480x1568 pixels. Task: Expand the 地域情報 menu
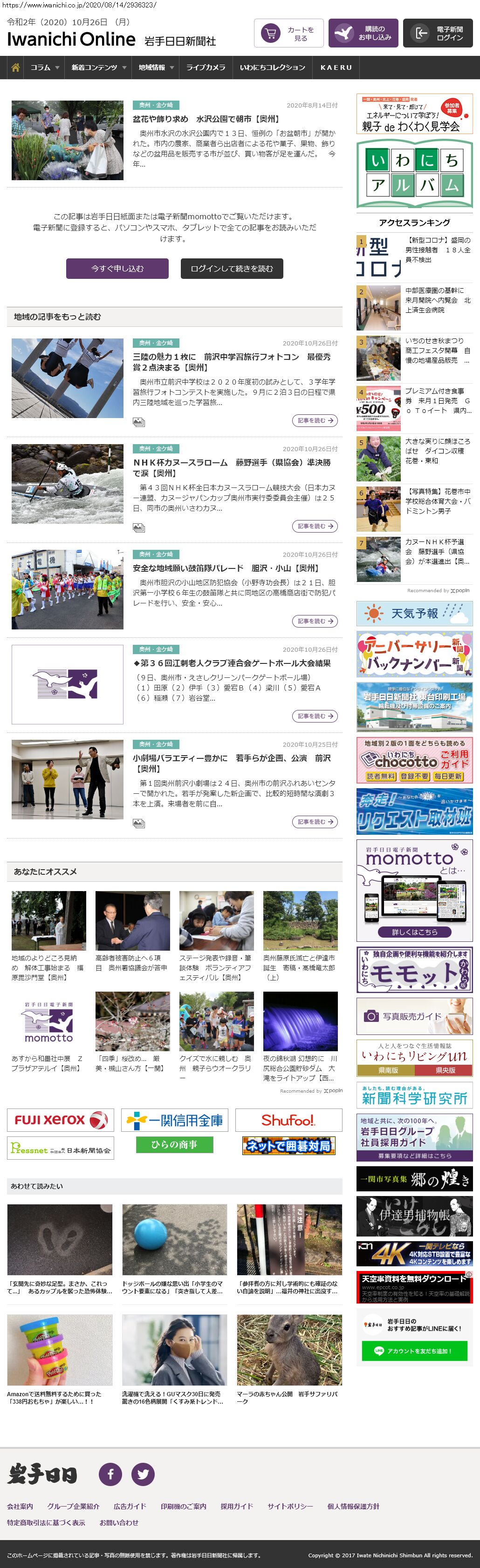point(155,68)
